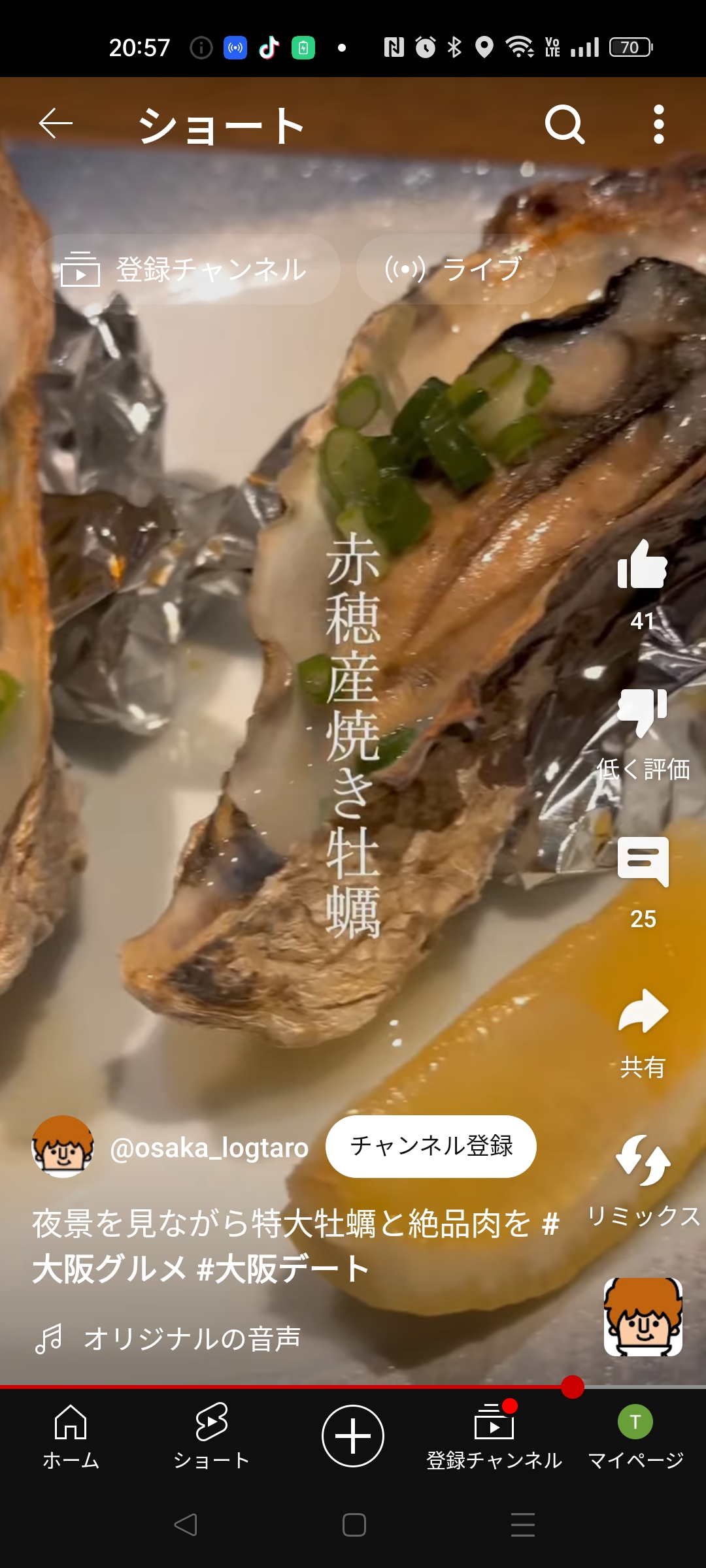Open the comments with 25 replies
The width and height of the screenshot is (706, 1568).
coord(643,862)
